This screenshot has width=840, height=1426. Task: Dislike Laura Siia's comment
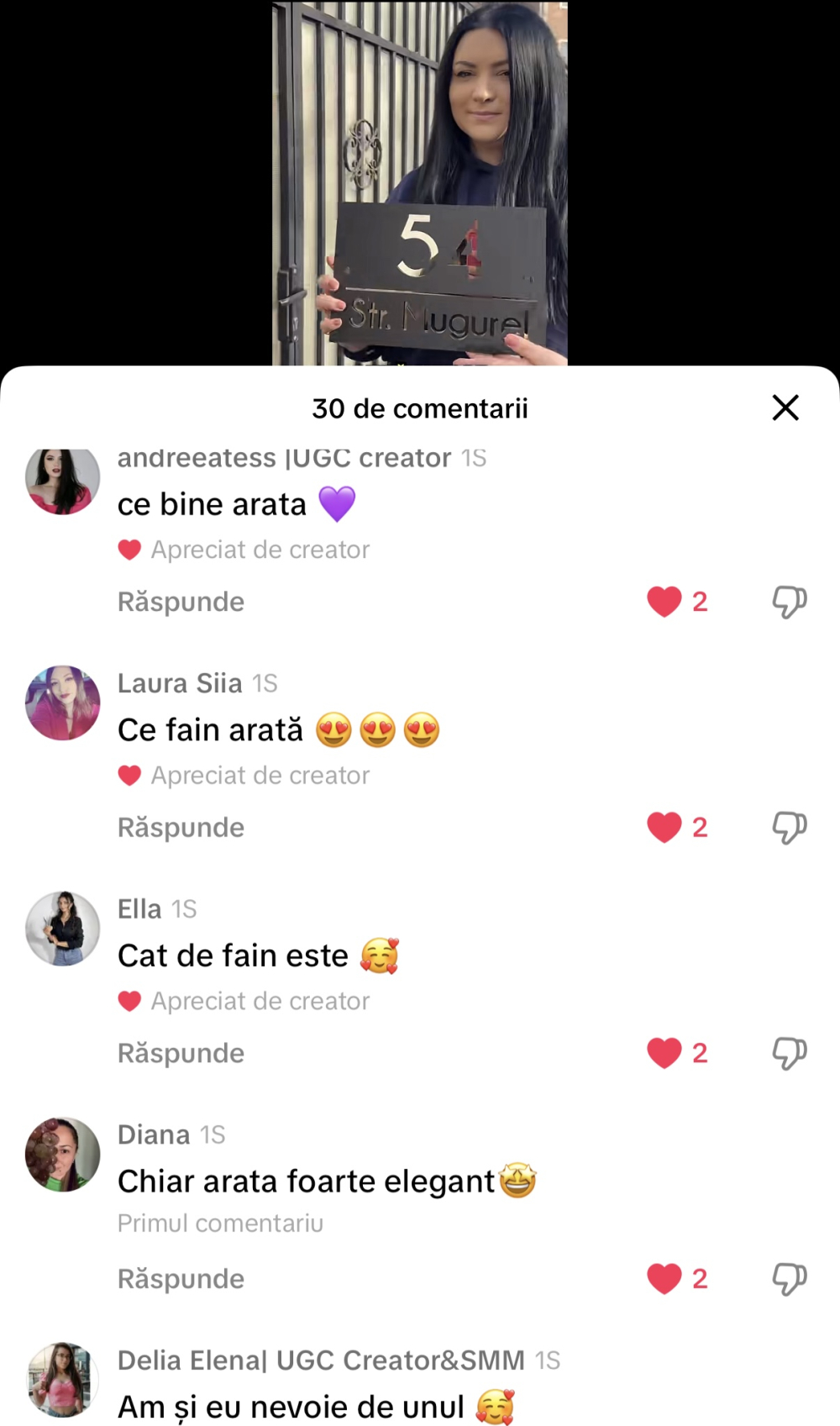(x=789, y=828)
